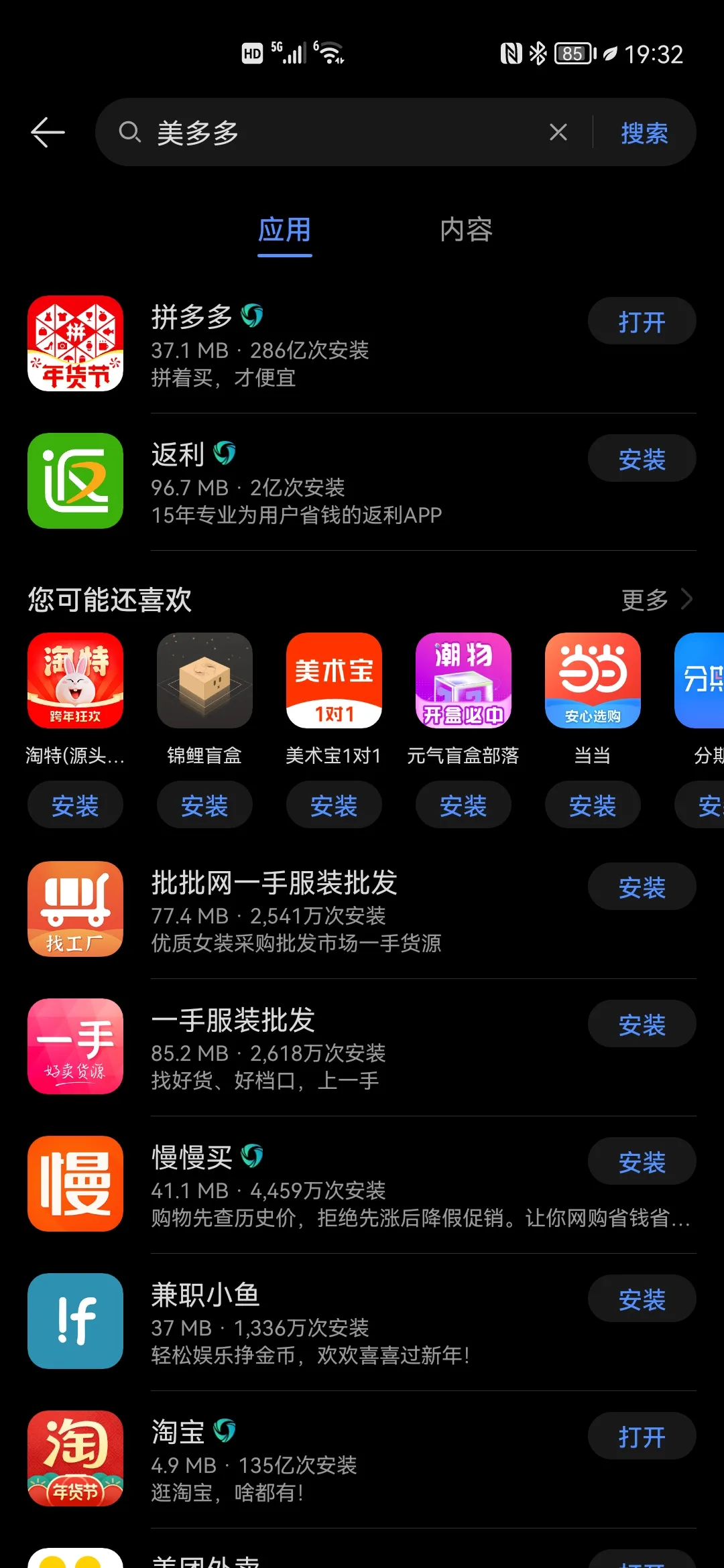This screenshot has width=724, height=1568.
Task: Clear the search text 美多多
Action: coord(558,132)
